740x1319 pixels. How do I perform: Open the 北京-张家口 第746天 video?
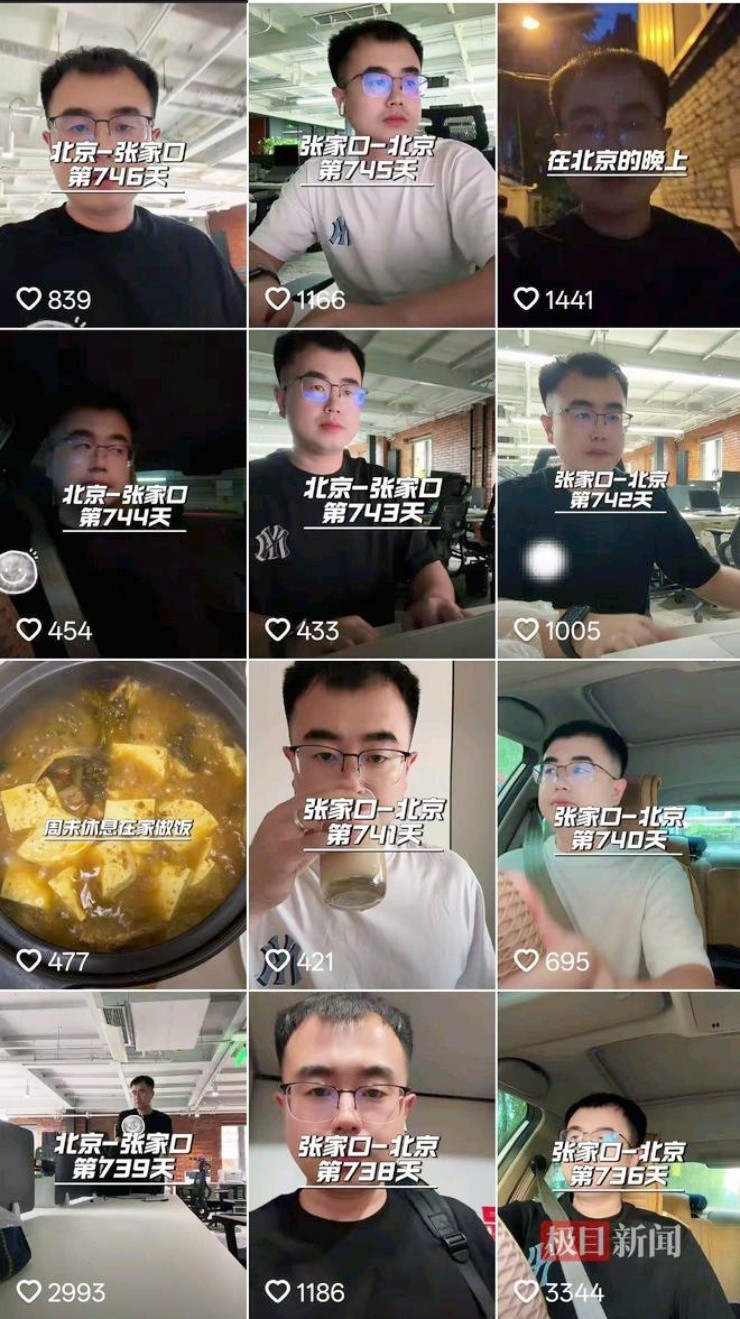122,165
